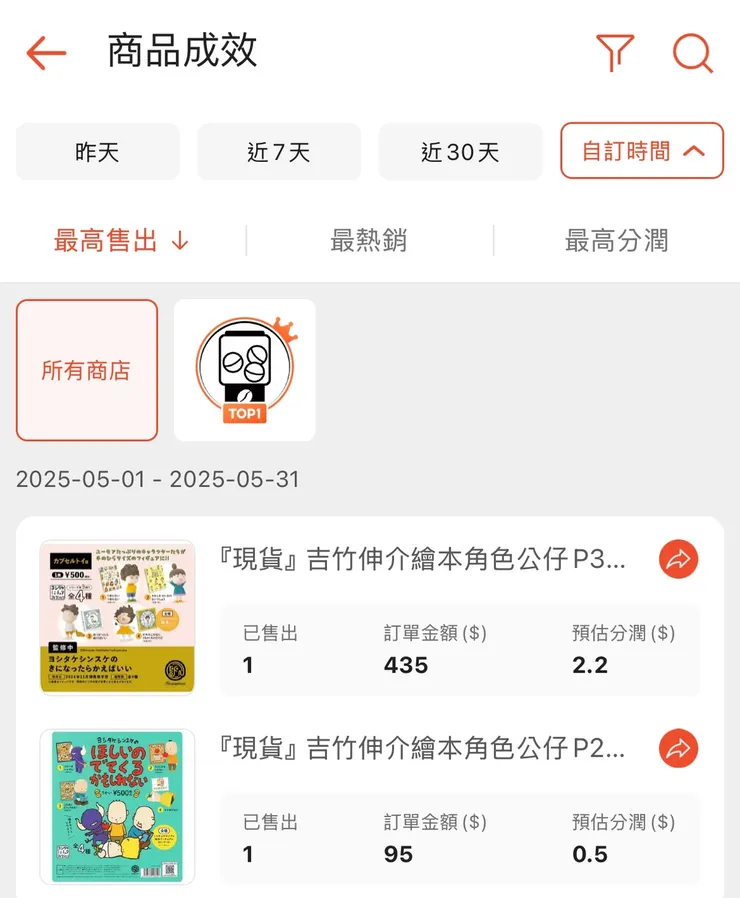Tap the 2025-05-01 - 2025-05-31 date range
740x898 pixels.
[158, 479]
